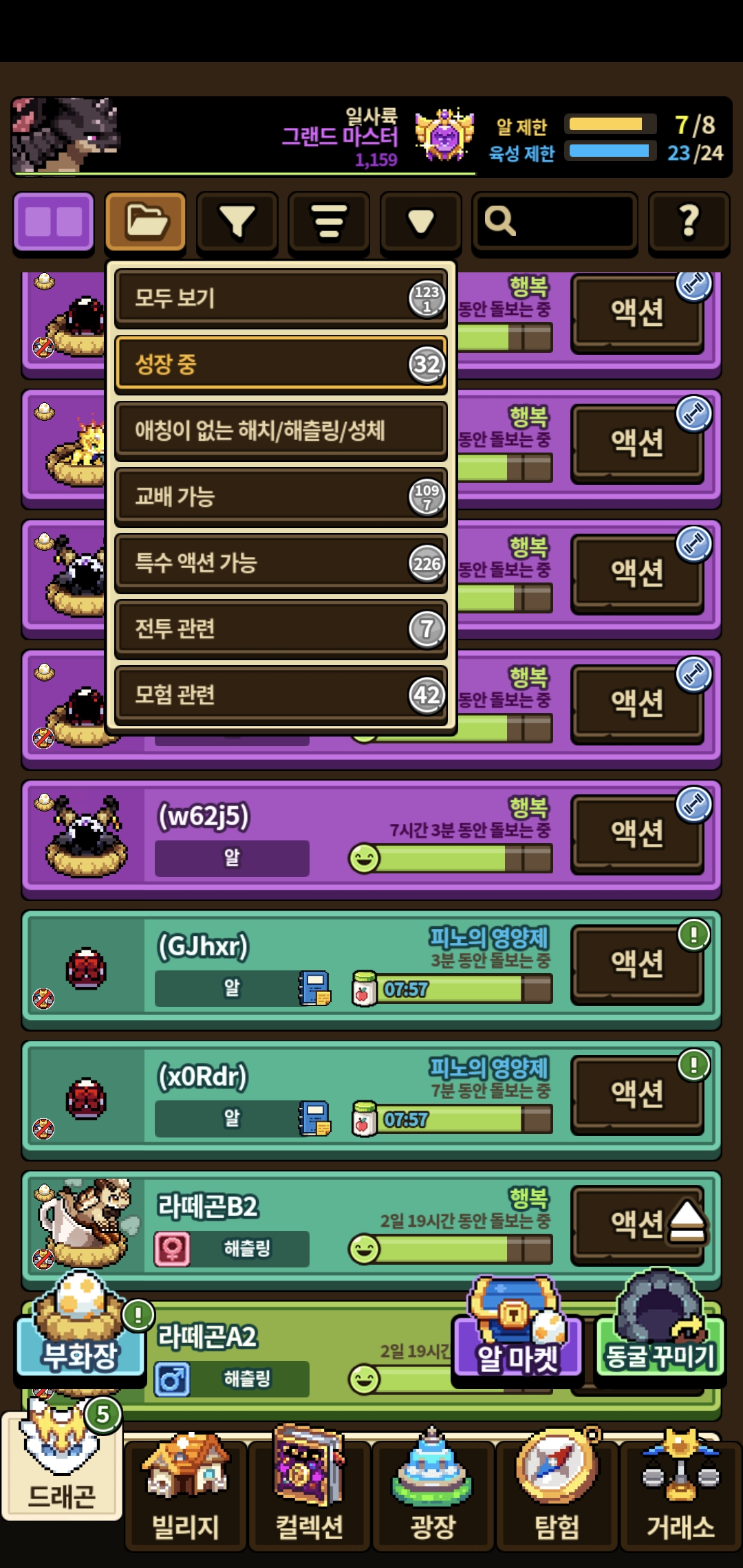Image resolution: width=743 pixels, height=1568 pixels.
Task: Go to 동굴 꾸미기 cave decoration
Action: 660,1341
